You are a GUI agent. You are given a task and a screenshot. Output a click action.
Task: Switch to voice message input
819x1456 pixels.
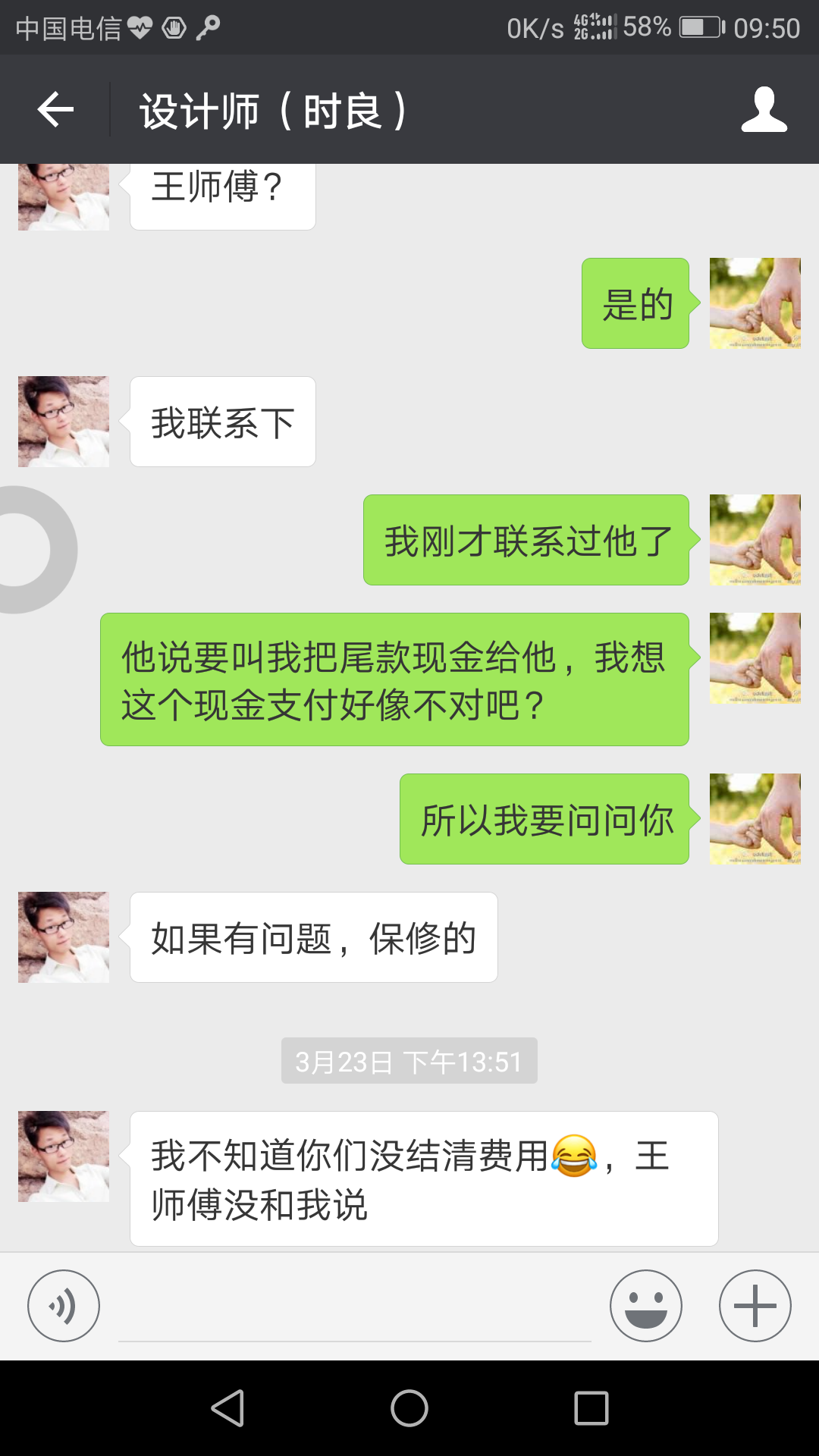64,1306
